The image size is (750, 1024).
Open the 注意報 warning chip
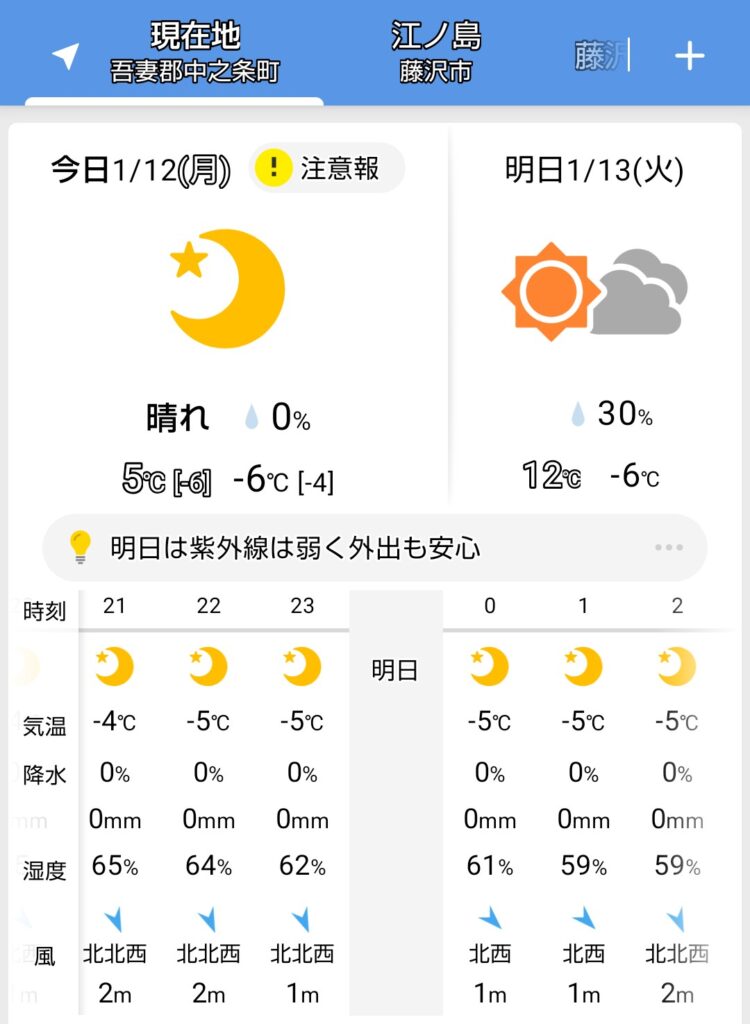click(x=326, y=168)
